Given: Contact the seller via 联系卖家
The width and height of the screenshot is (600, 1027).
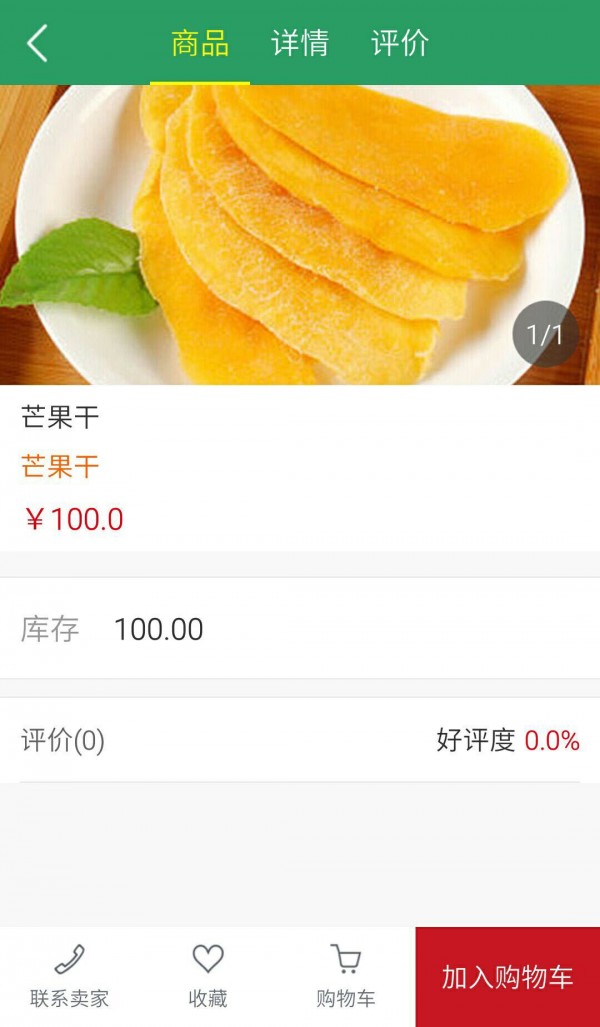Looking at the screenshot, I should (x=69, y=977).
